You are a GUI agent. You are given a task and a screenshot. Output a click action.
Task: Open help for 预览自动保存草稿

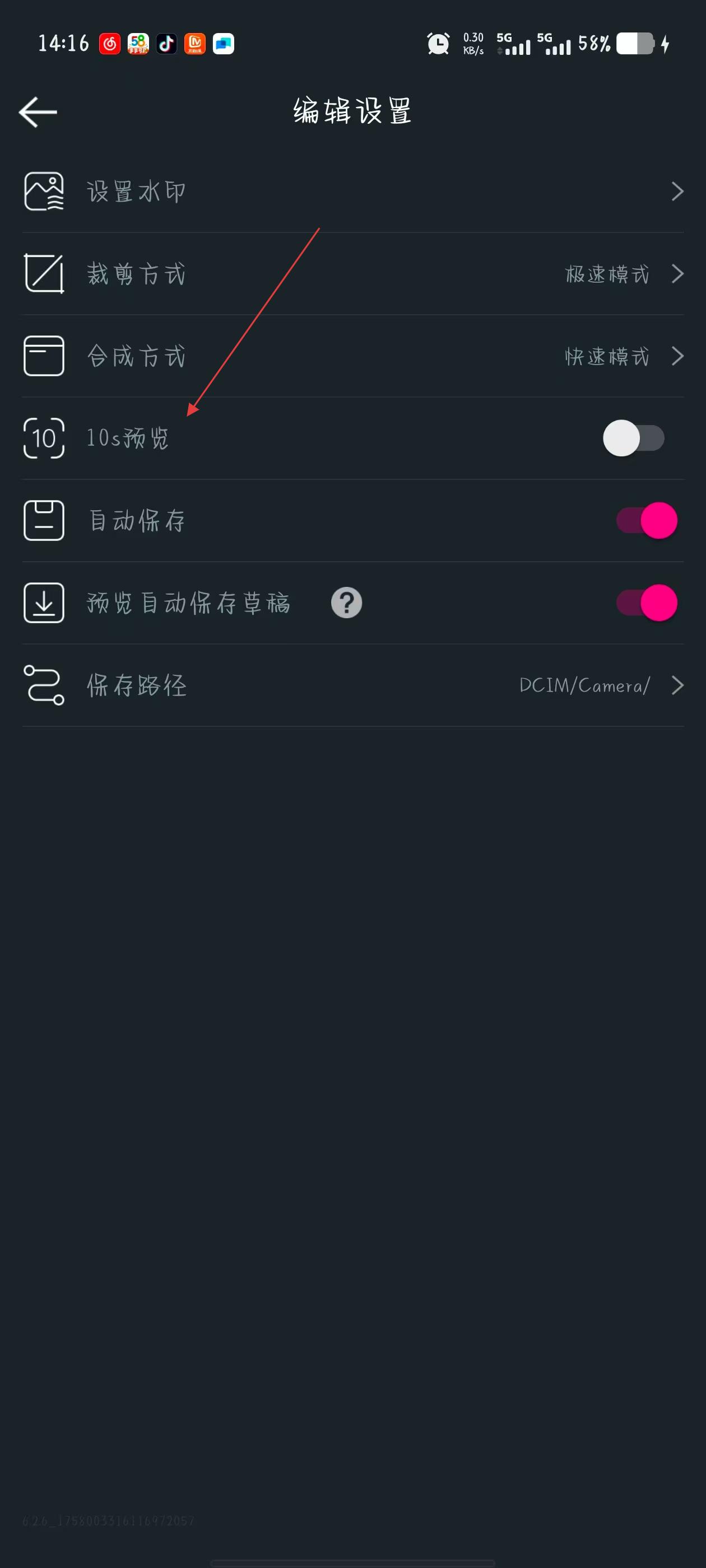click(347, 603)
